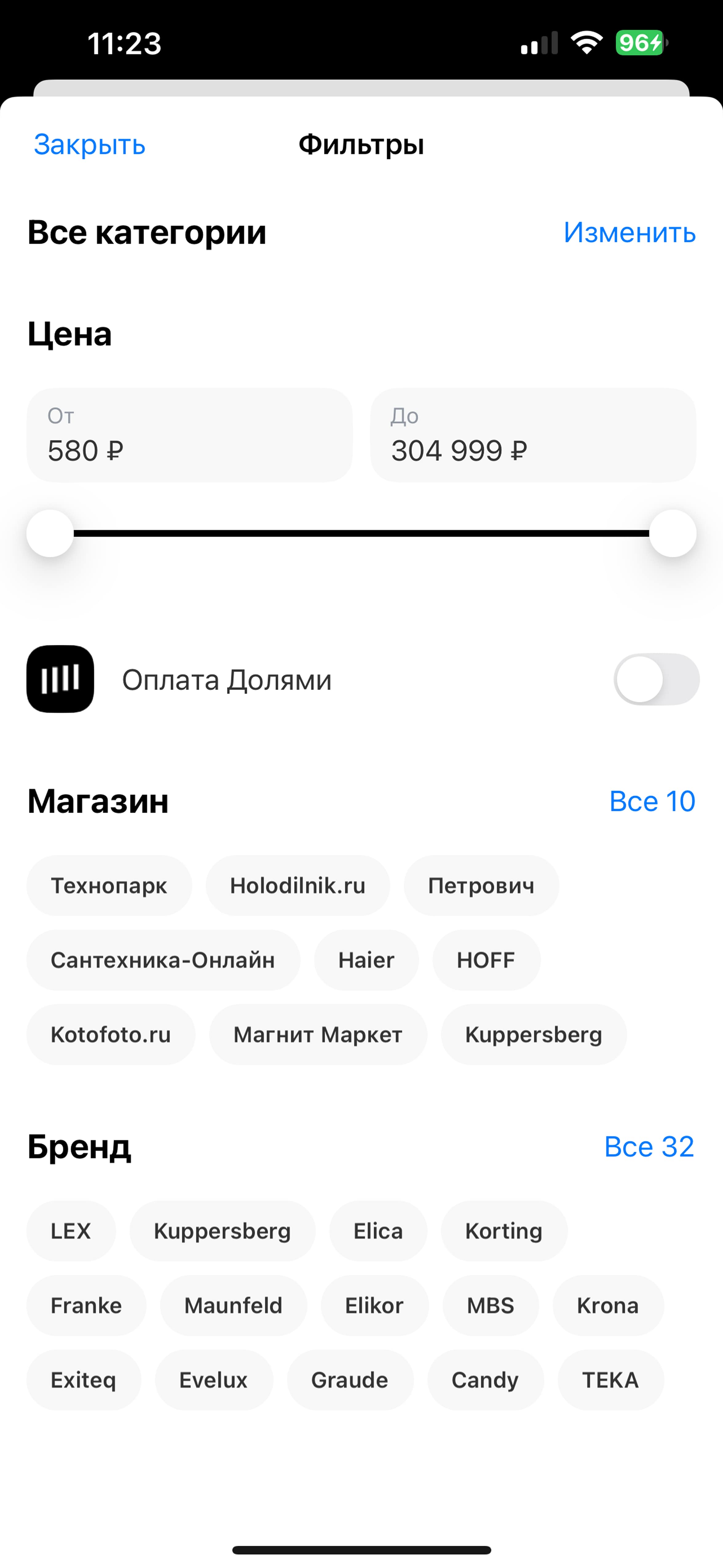The width and height of the screenshot is (723, 1568).
Task: Edit the minimum price field От
Action: [189, 435]
